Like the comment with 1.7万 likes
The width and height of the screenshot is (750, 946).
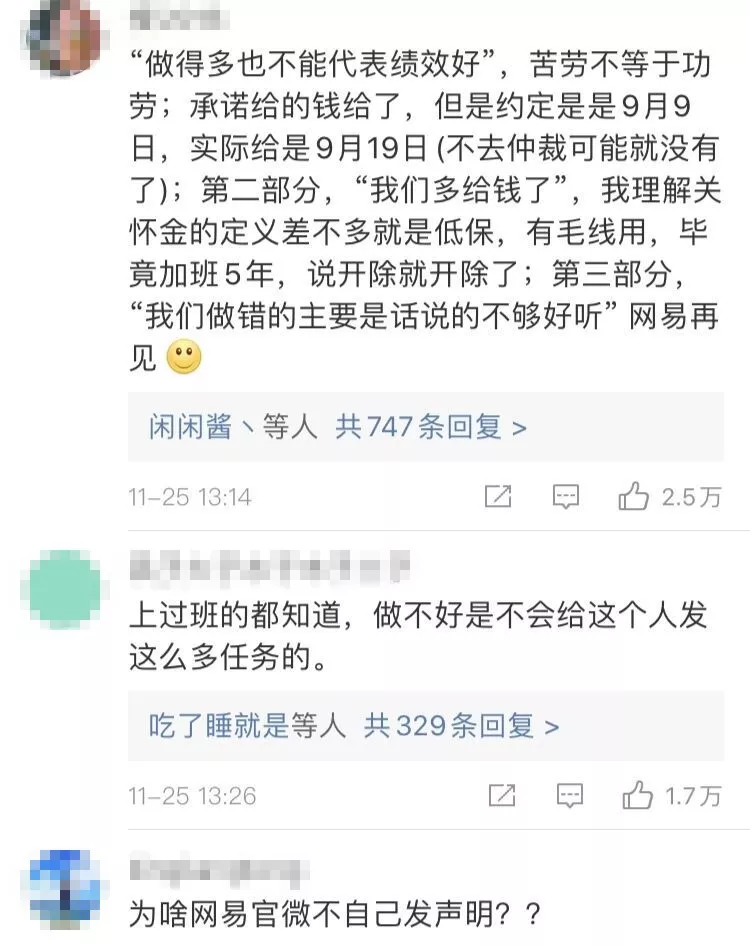(x=637, y=796)
